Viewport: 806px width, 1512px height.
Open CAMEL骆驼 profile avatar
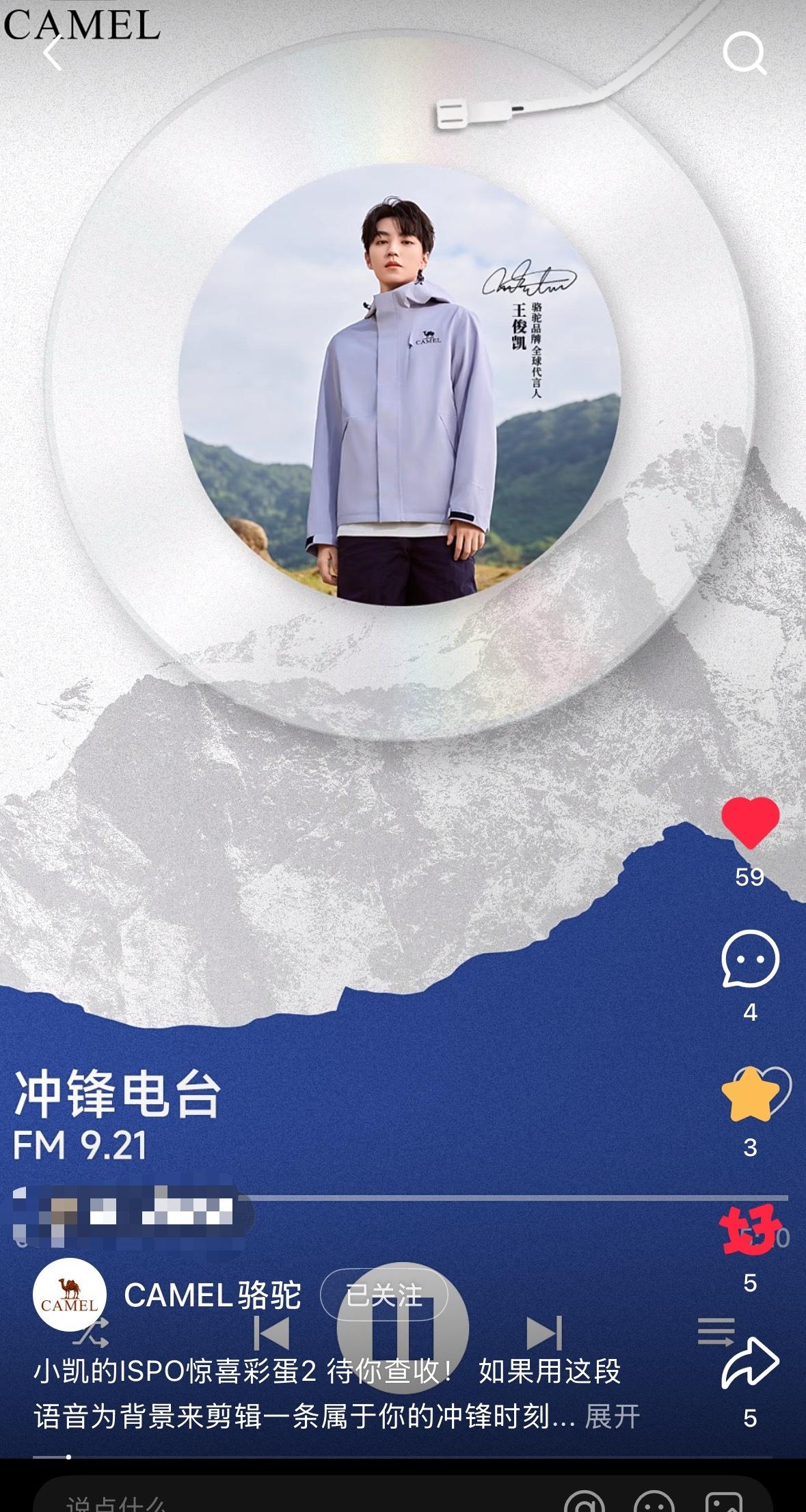click(x=69, y=1295)
